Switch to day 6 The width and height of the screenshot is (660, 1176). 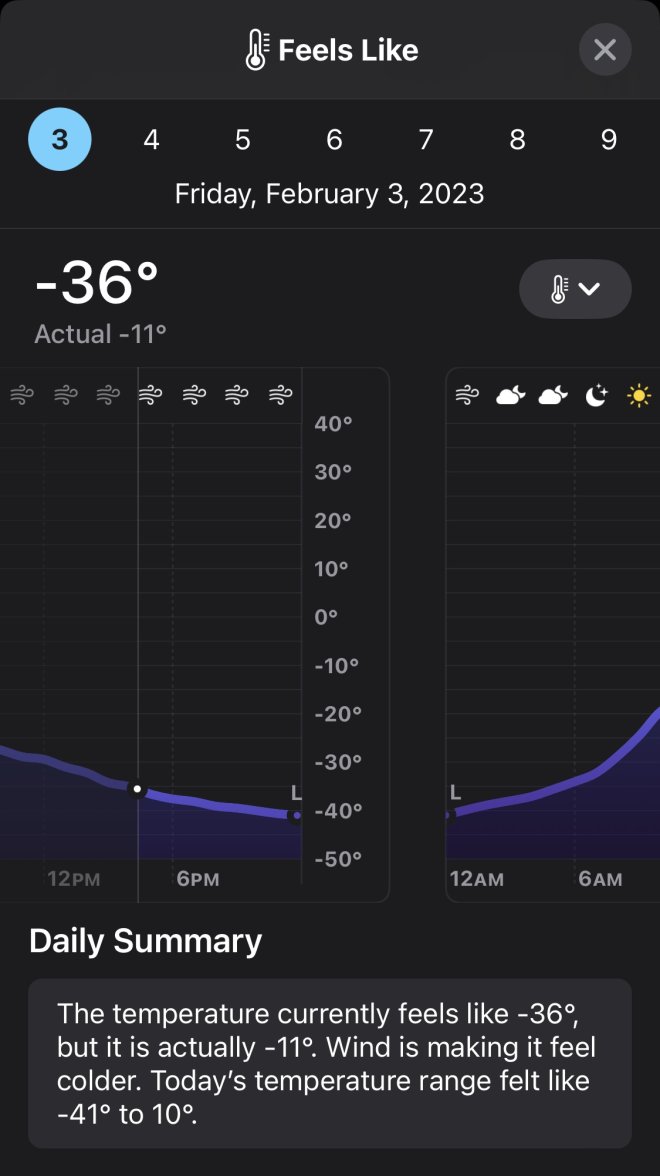click(x=334, y=140)
